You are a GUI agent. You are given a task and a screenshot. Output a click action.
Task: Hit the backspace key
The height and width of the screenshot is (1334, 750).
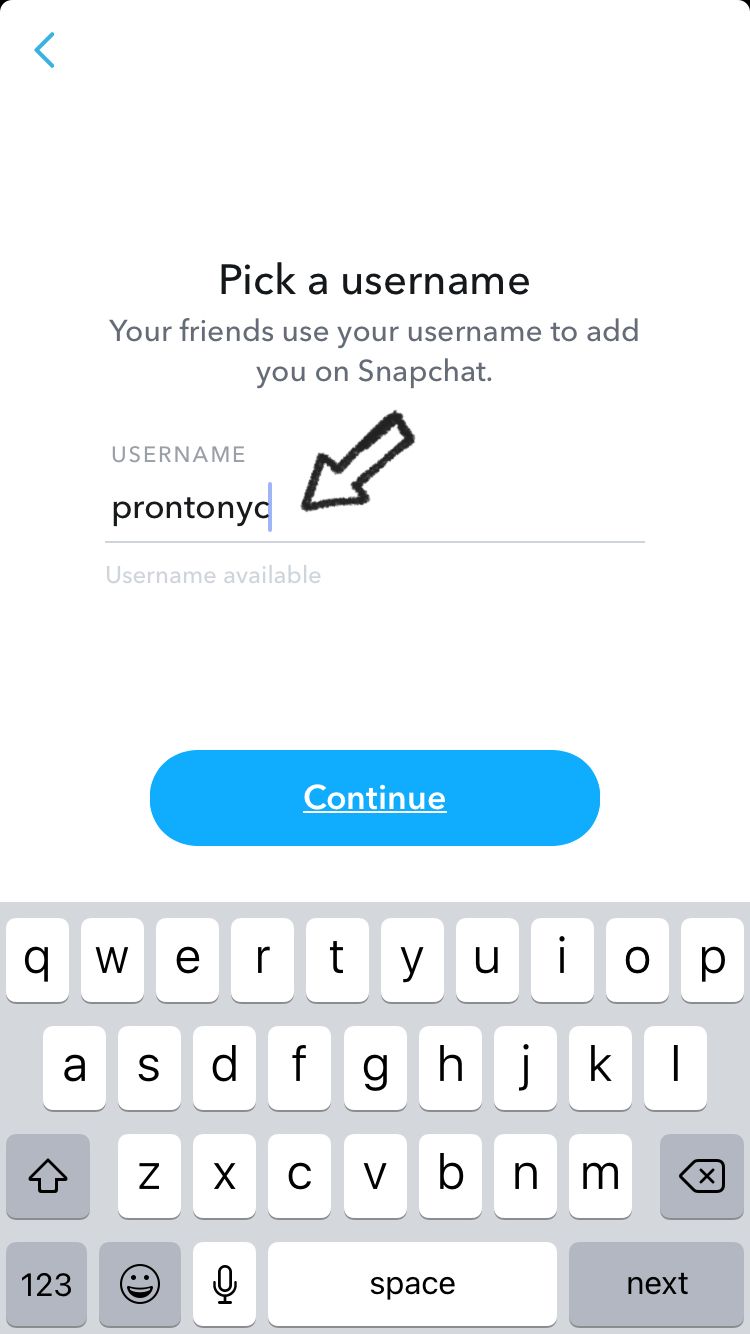(702, 1176)
